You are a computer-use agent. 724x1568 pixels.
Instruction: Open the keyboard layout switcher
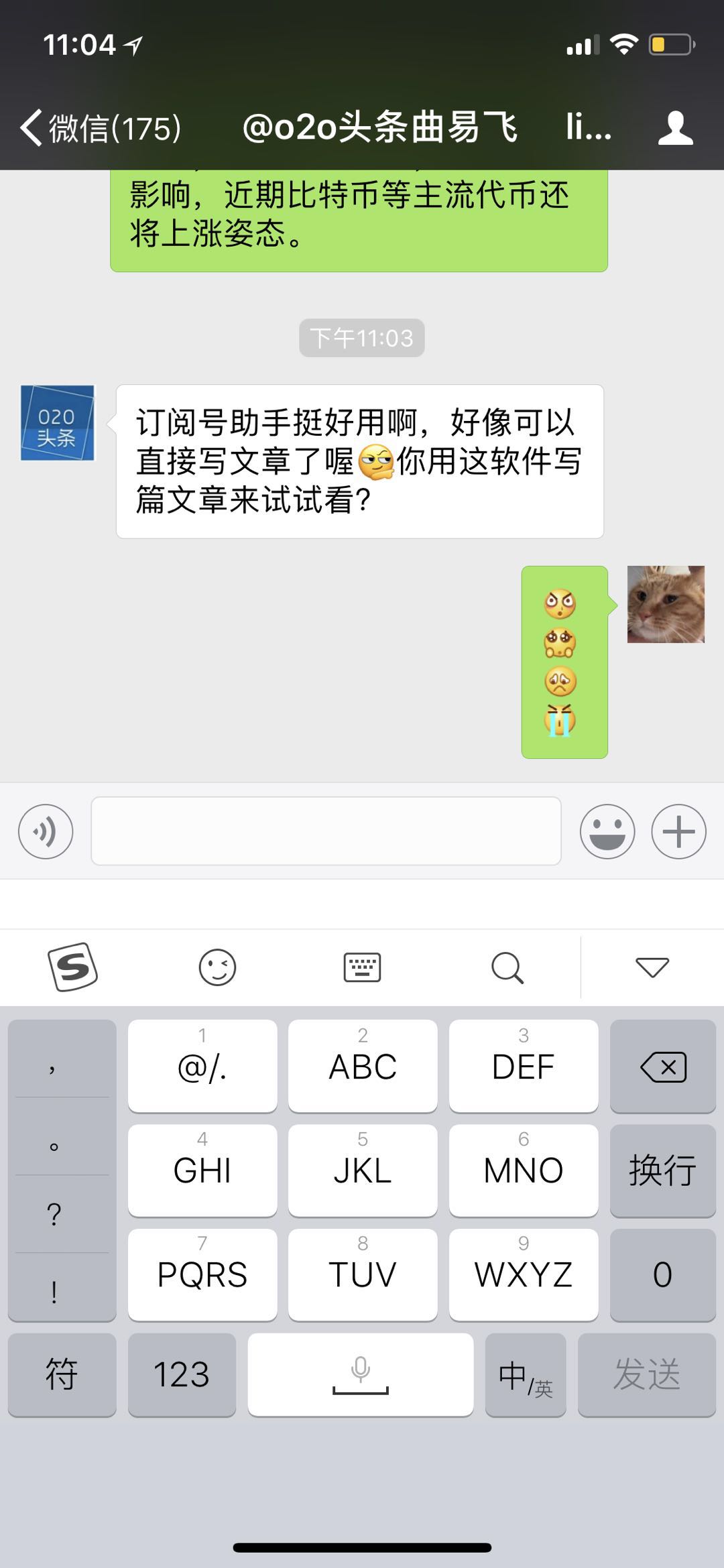(x=362, y=967)
